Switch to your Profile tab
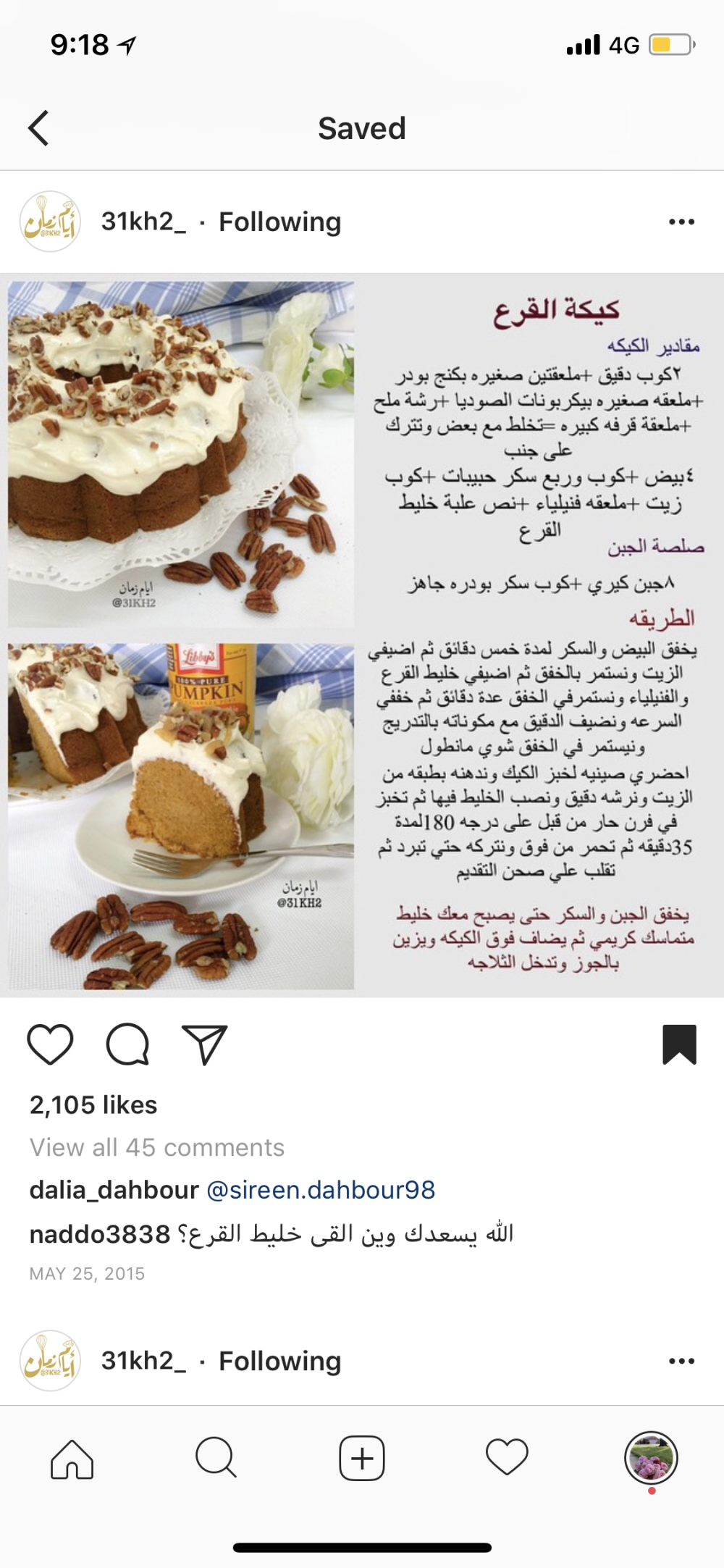Screen dimensions: 724x1568 pyautogui.click(x=651, y=1458)
